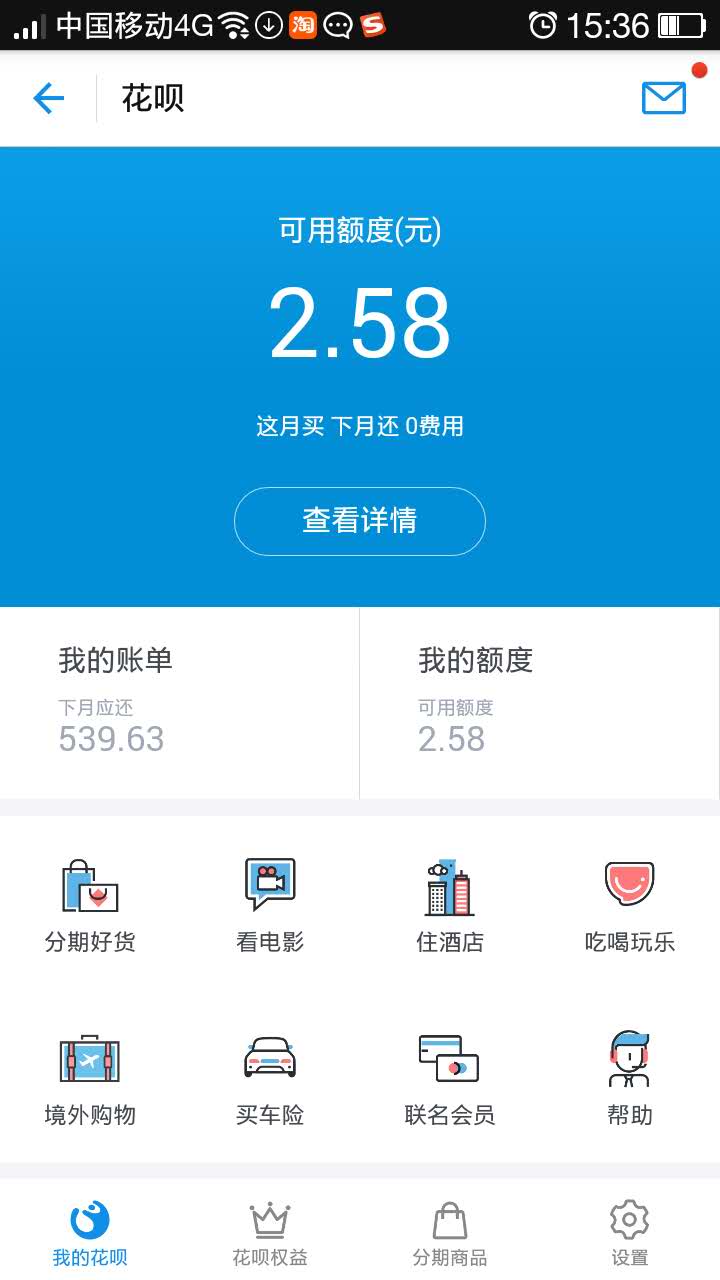The width and height of the screenshot is (720, 1280).
Task: Get support via 帮助
Action: coord(630,1078)
